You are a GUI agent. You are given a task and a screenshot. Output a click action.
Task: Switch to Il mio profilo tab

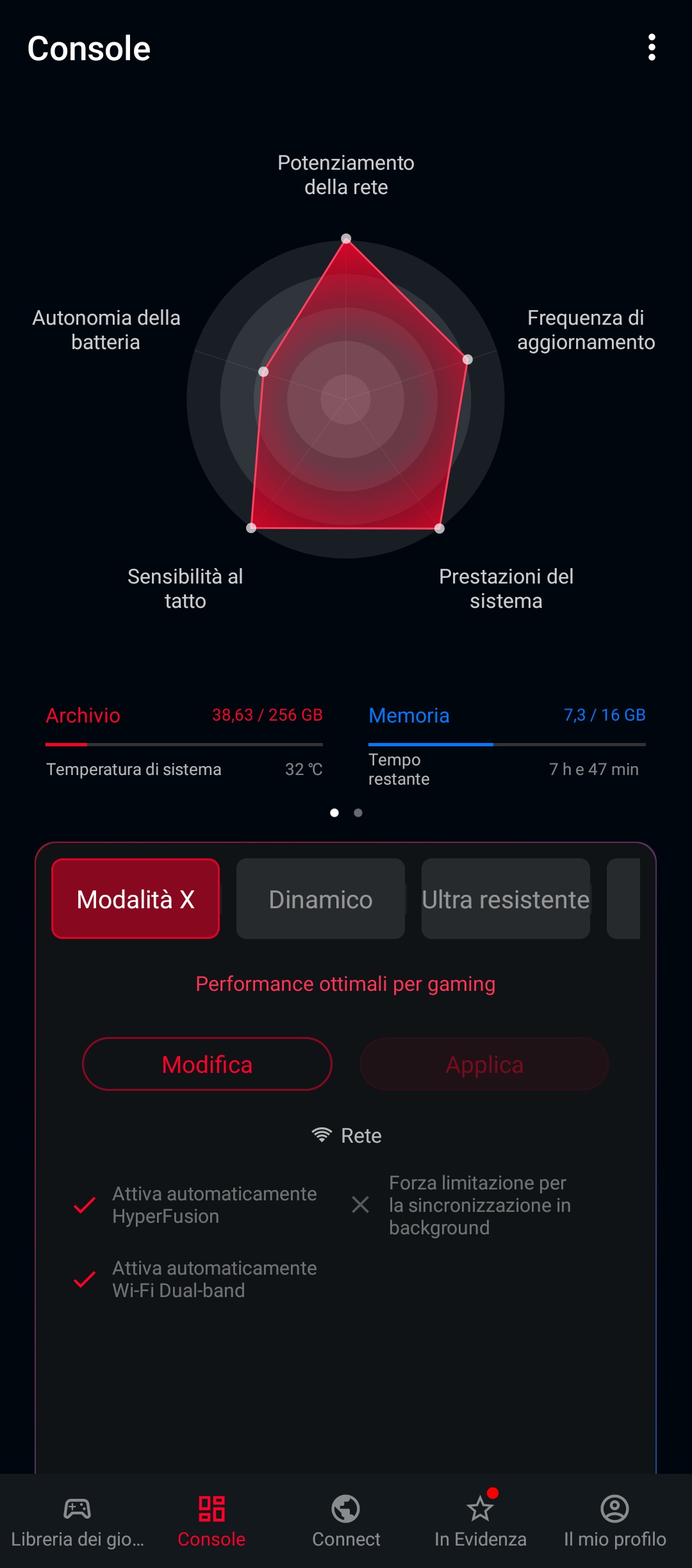614,1521
